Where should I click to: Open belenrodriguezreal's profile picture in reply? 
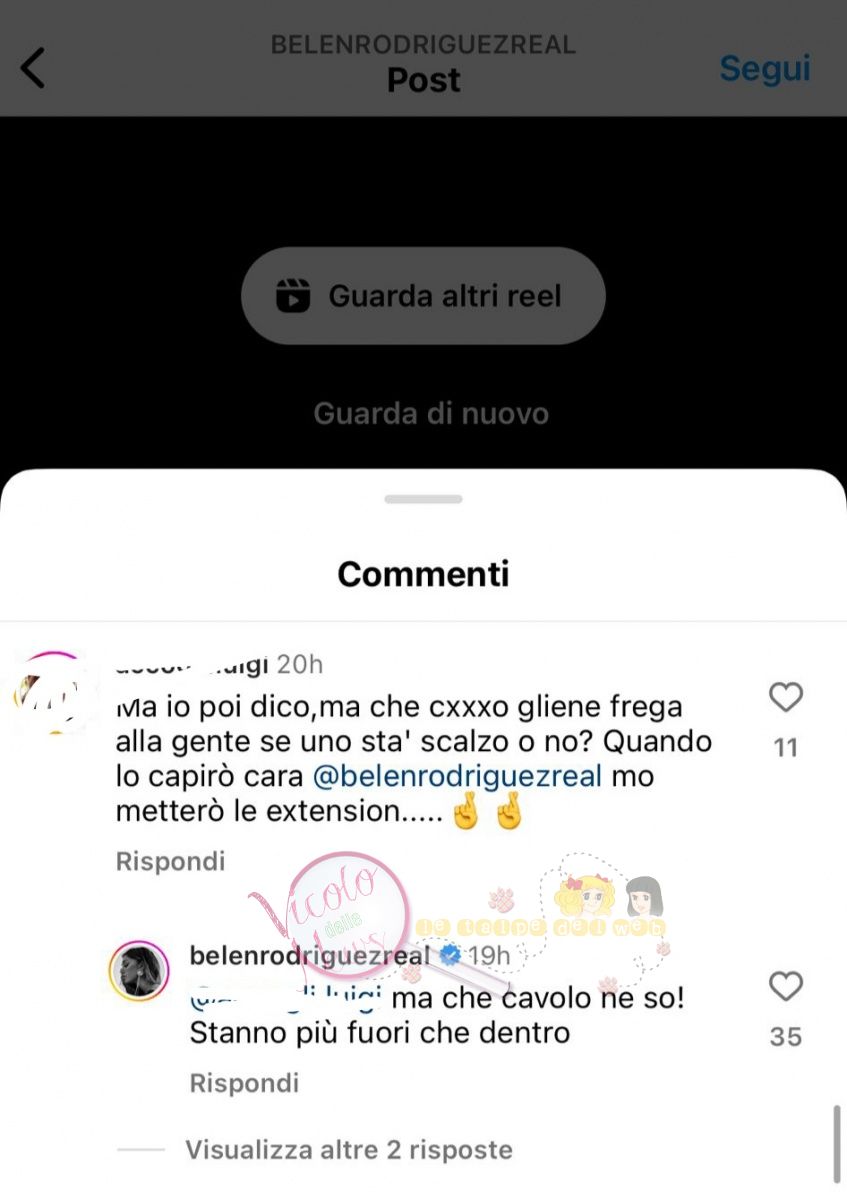coord(139,970)
